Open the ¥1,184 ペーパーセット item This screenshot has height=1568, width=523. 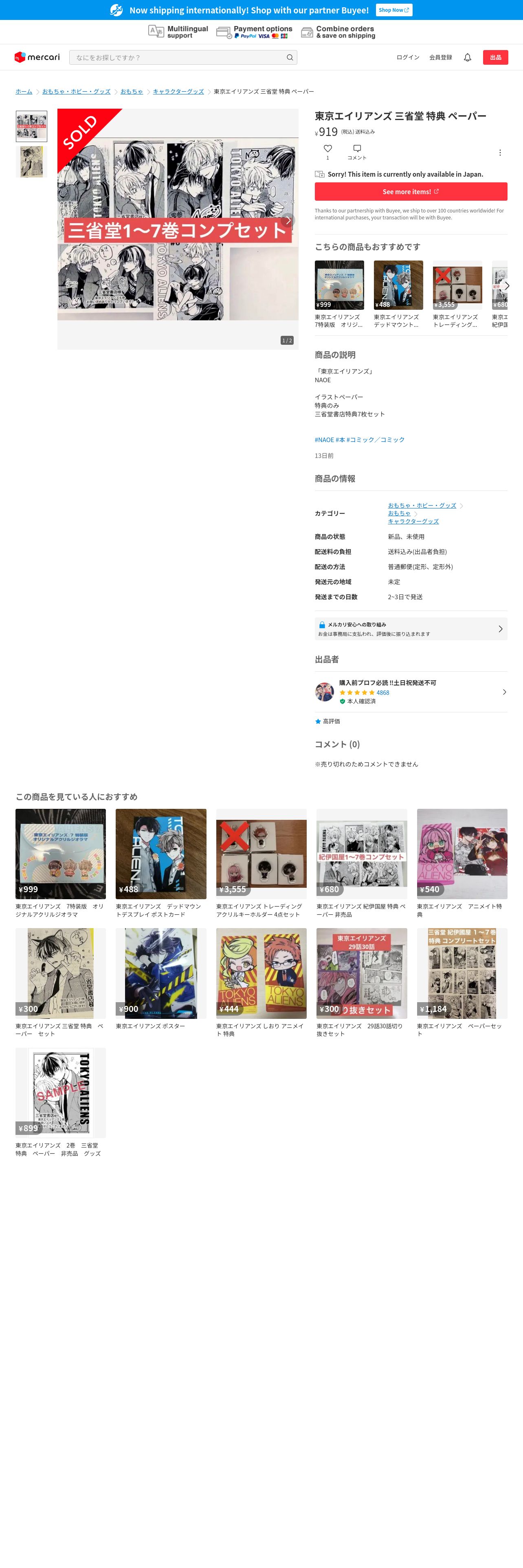pyautogui.click(x=461, y=973)
